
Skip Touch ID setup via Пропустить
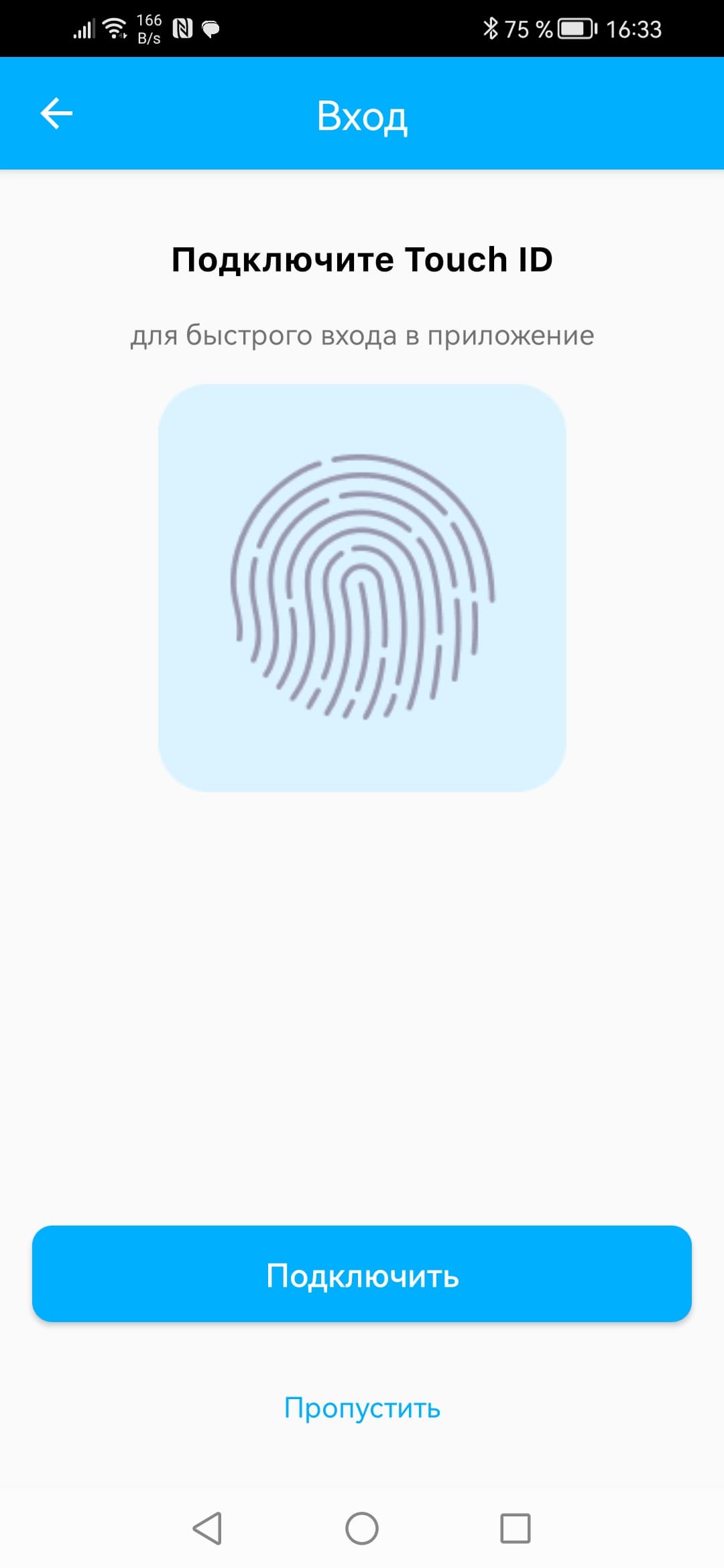click(362, 1408)
